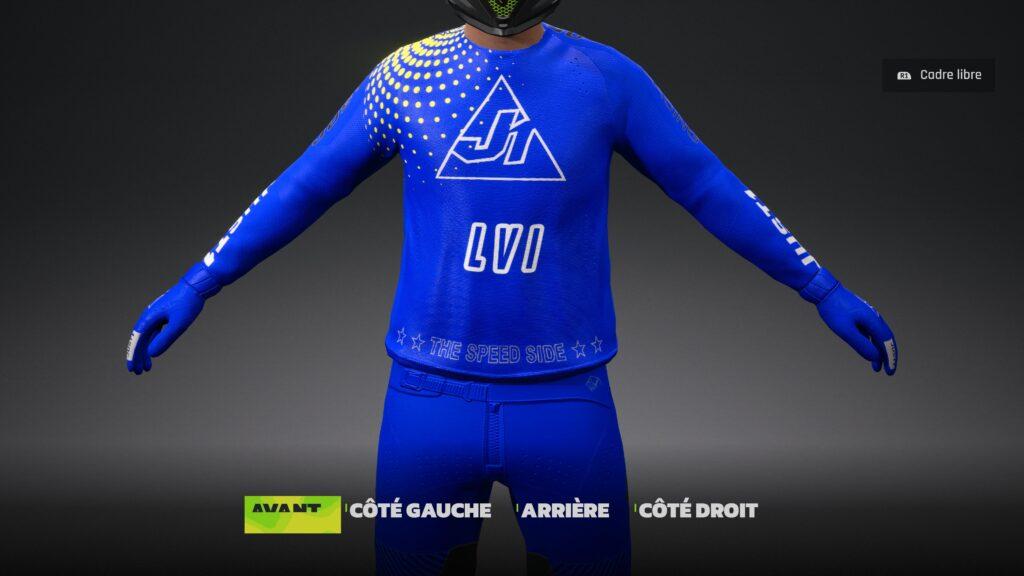Switch to the Arrière view
Image resolution: width=1024 pixels, height=576 pixels.
[x=564, y=510]
